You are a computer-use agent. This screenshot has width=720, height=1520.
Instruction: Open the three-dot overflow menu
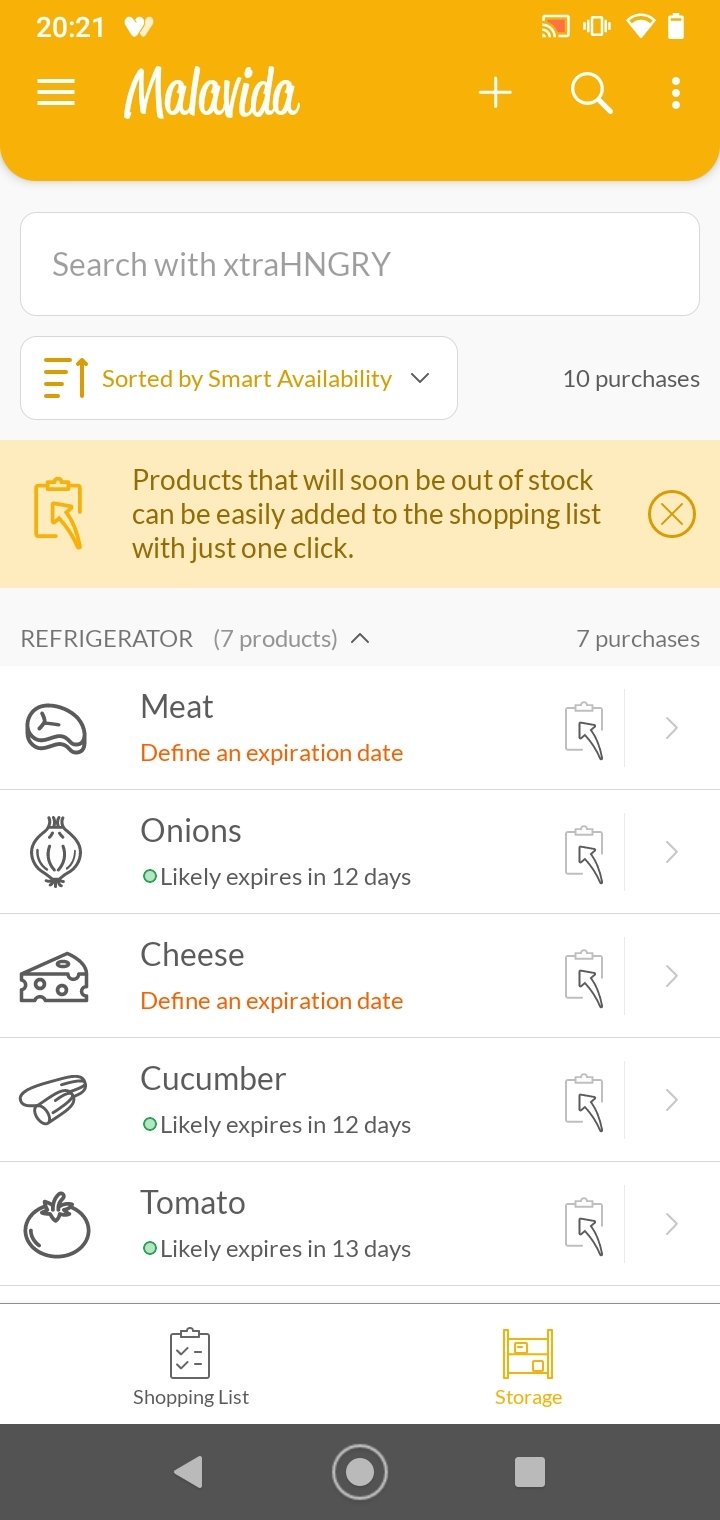[676, 93]
